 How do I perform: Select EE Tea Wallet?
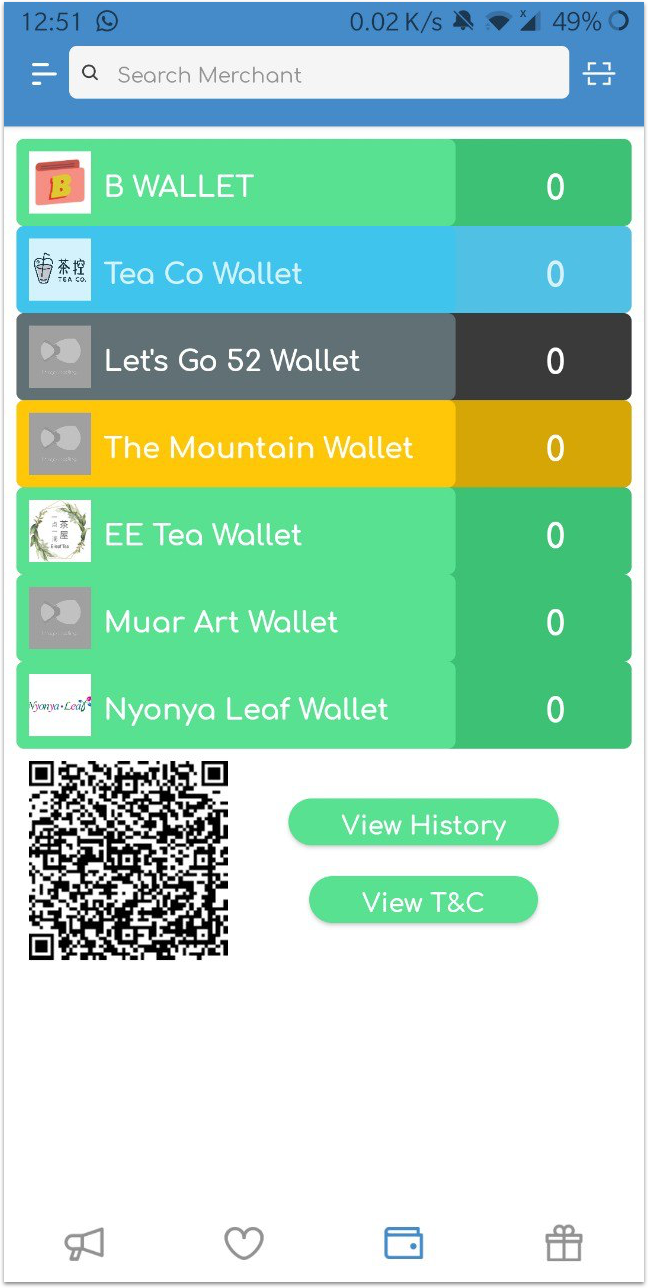(x=324, y=531)
